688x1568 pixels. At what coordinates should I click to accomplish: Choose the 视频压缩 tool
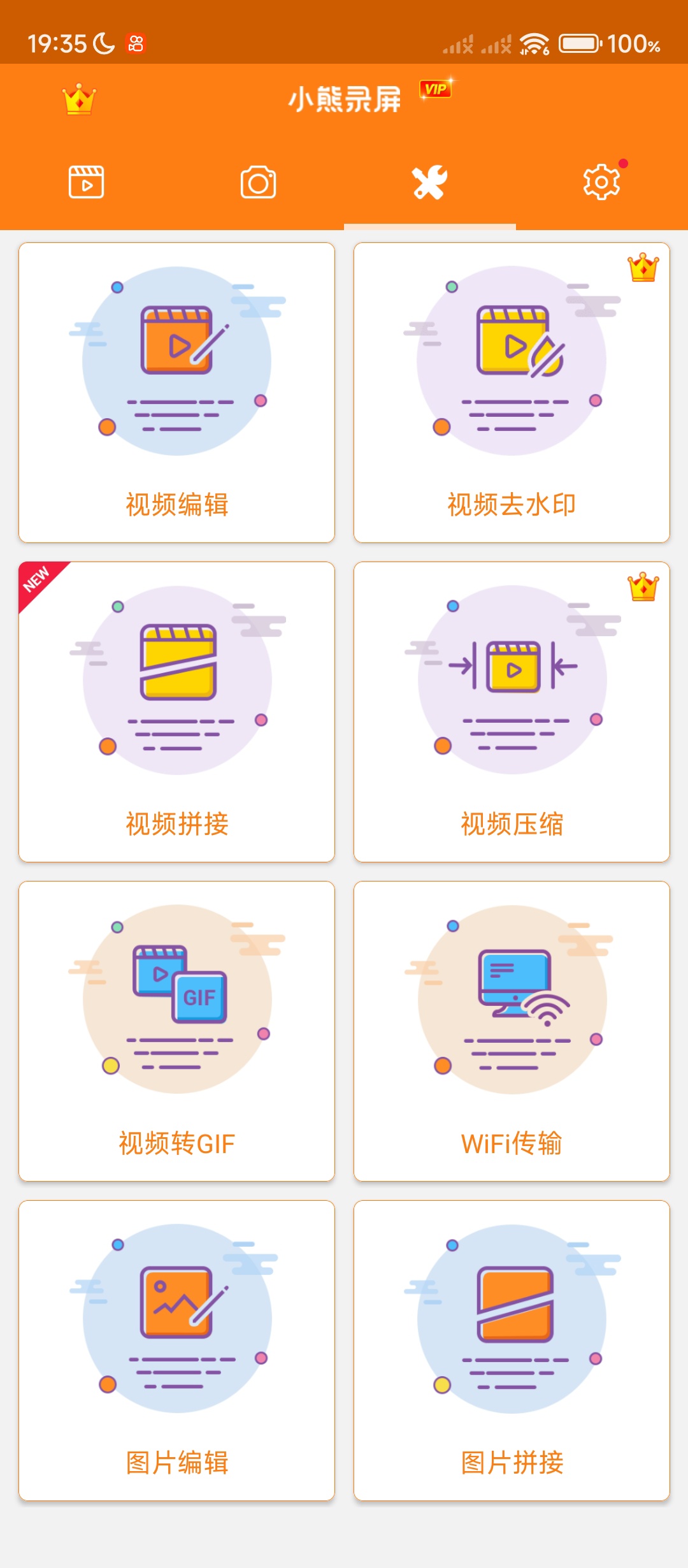click(512, 711)
